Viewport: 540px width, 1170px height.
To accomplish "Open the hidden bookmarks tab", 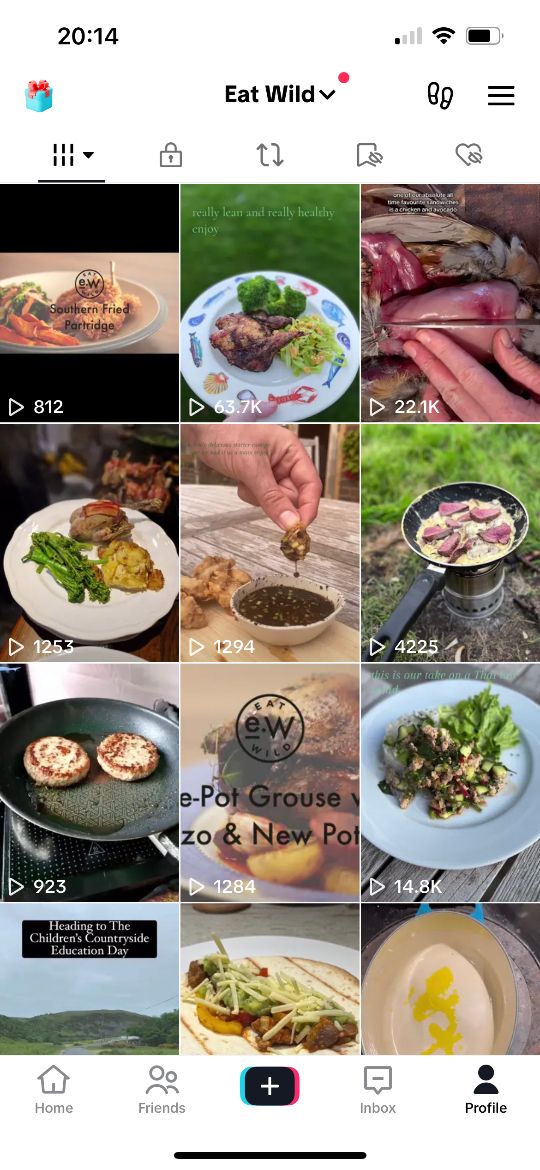I will 369,154.
